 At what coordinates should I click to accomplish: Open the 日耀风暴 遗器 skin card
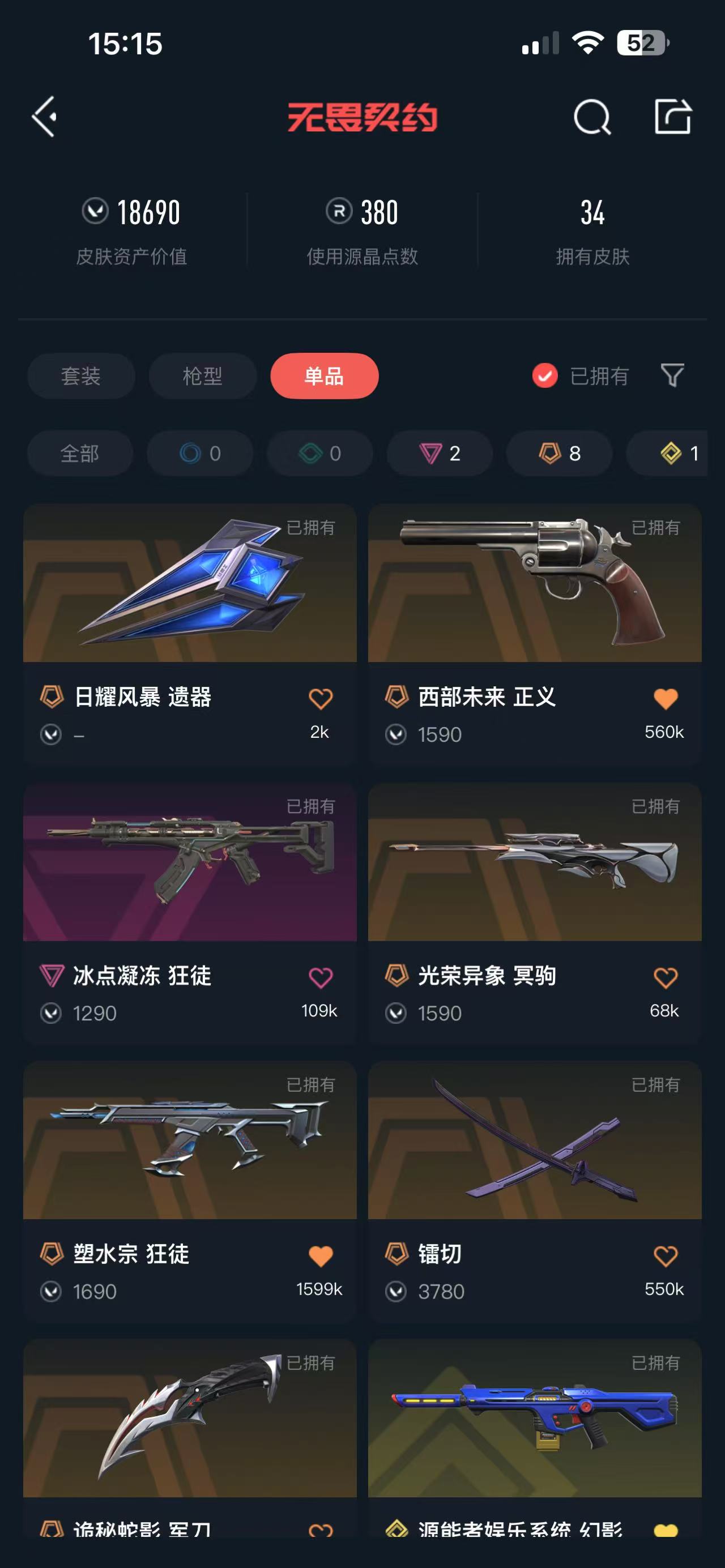(189, 584)
